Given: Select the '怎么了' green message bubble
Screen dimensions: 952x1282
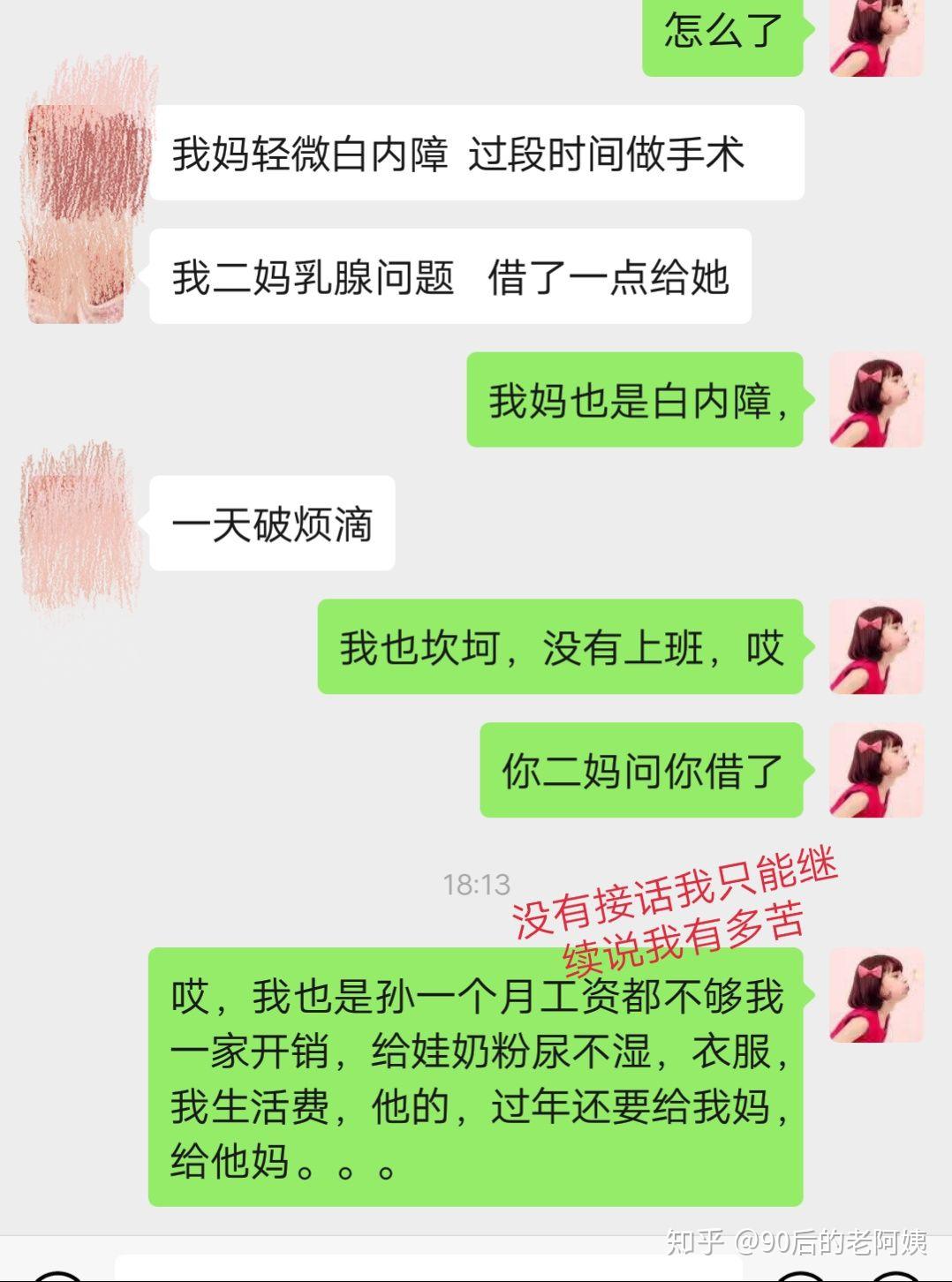Looking at the screenshot, I should (724, 35).
